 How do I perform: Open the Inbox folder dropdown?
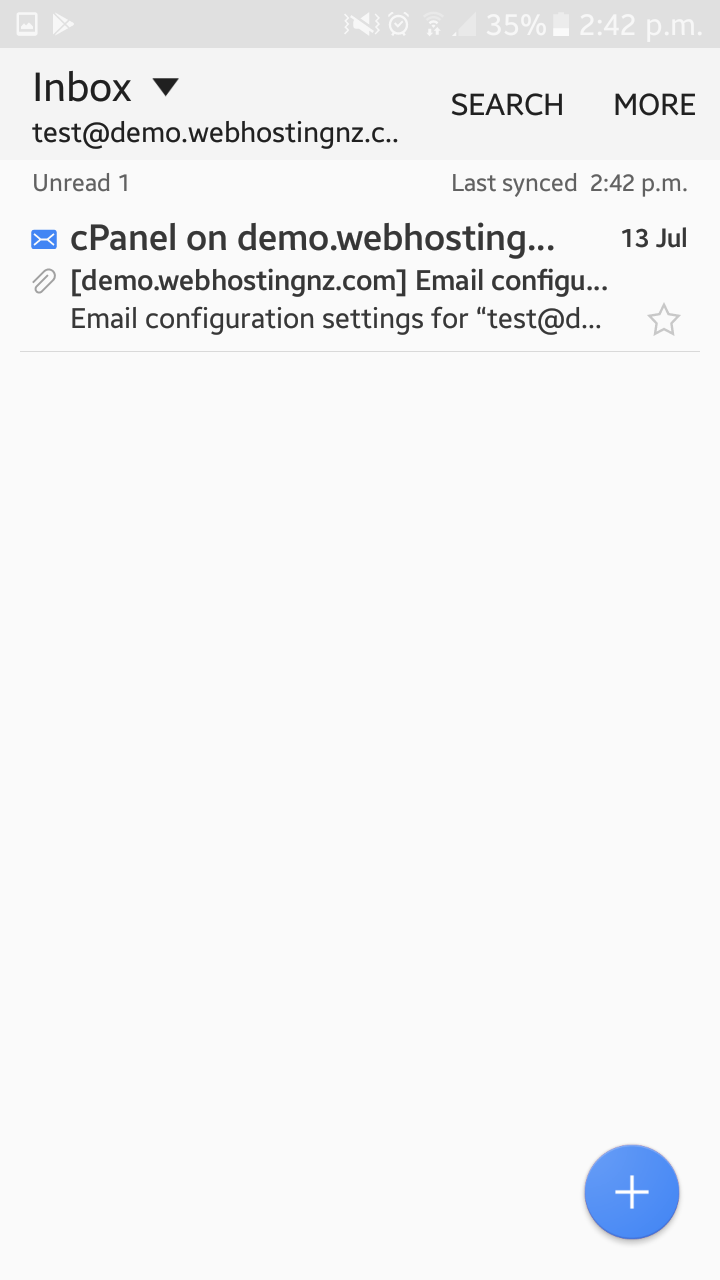(164, 88)
